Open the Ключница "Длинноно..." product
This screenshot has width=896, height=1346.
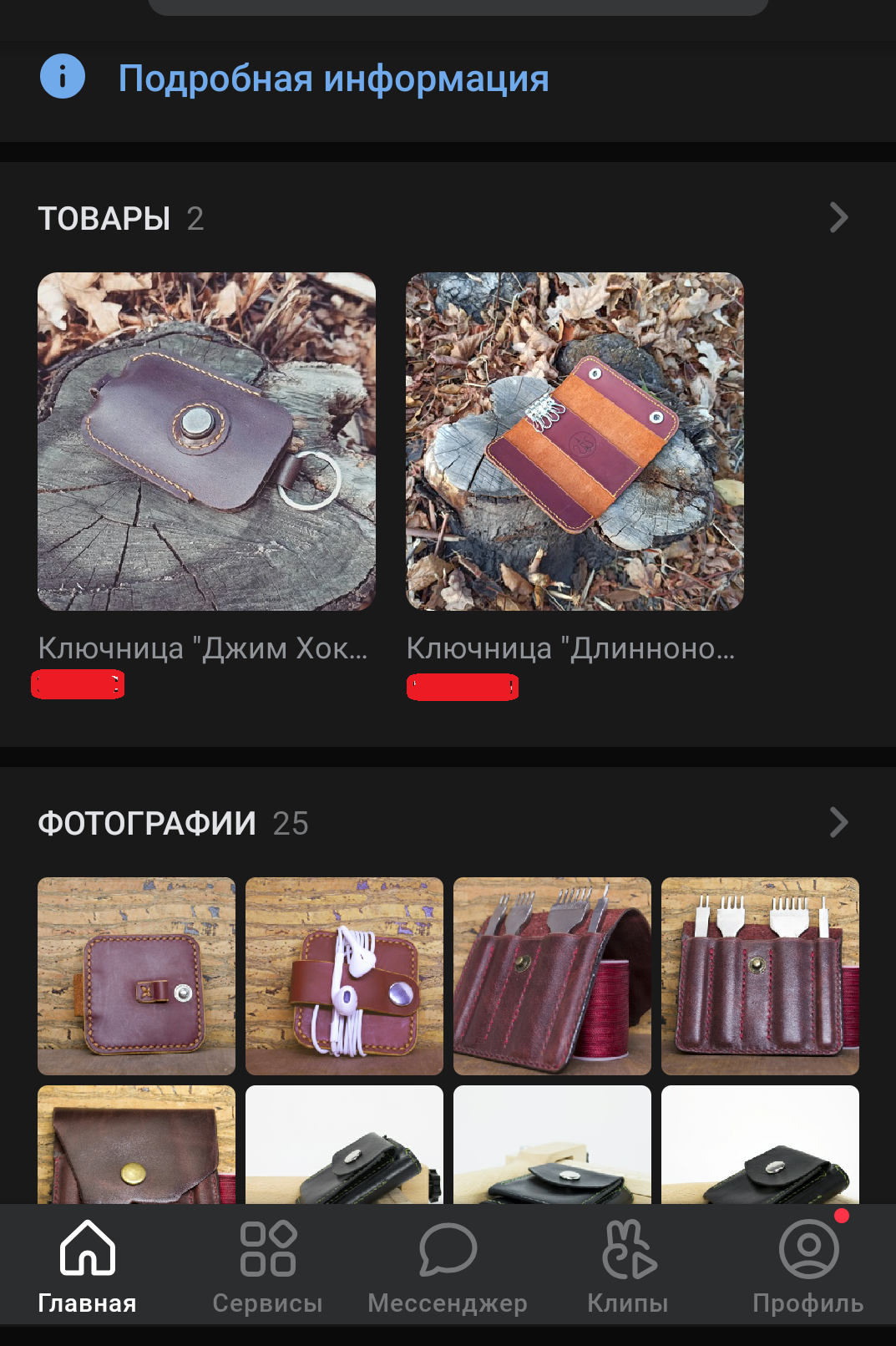pyautogui.click(x=575, y=442)
